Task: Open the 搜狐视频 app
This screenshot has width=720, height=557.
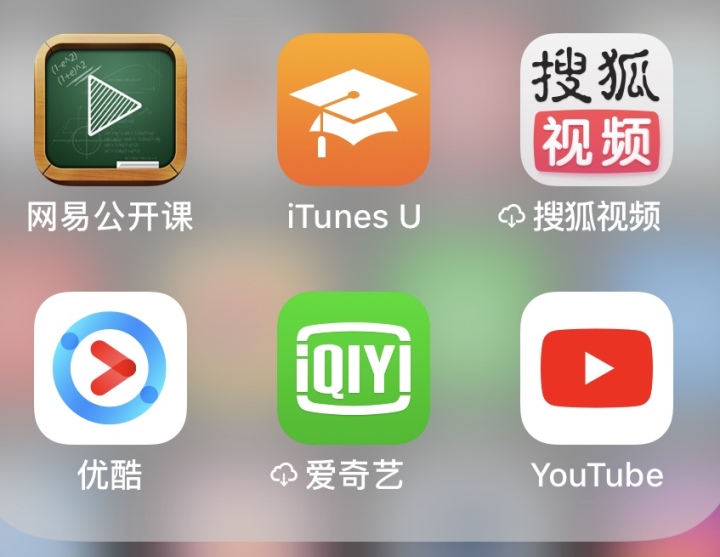Action: click(596, 109)
